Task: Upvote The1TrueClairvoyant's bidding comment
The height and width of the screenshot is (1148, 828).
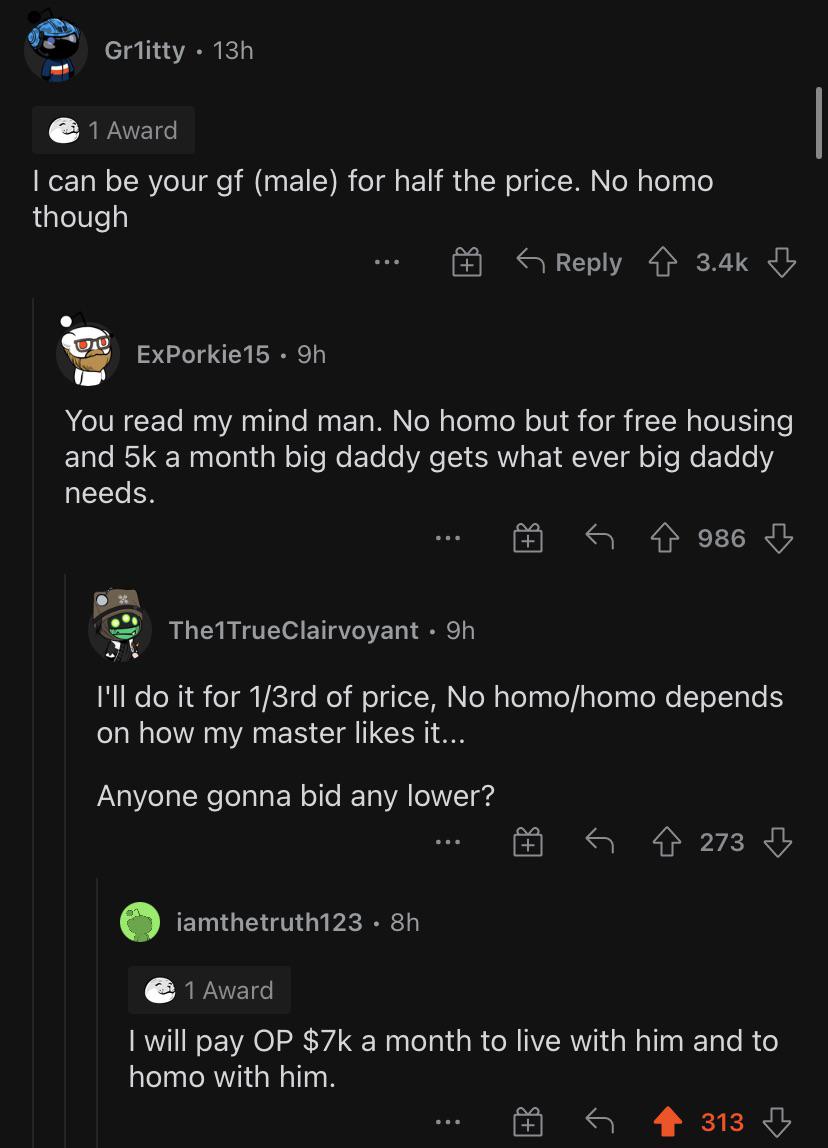Action: (x=666, y=841)
